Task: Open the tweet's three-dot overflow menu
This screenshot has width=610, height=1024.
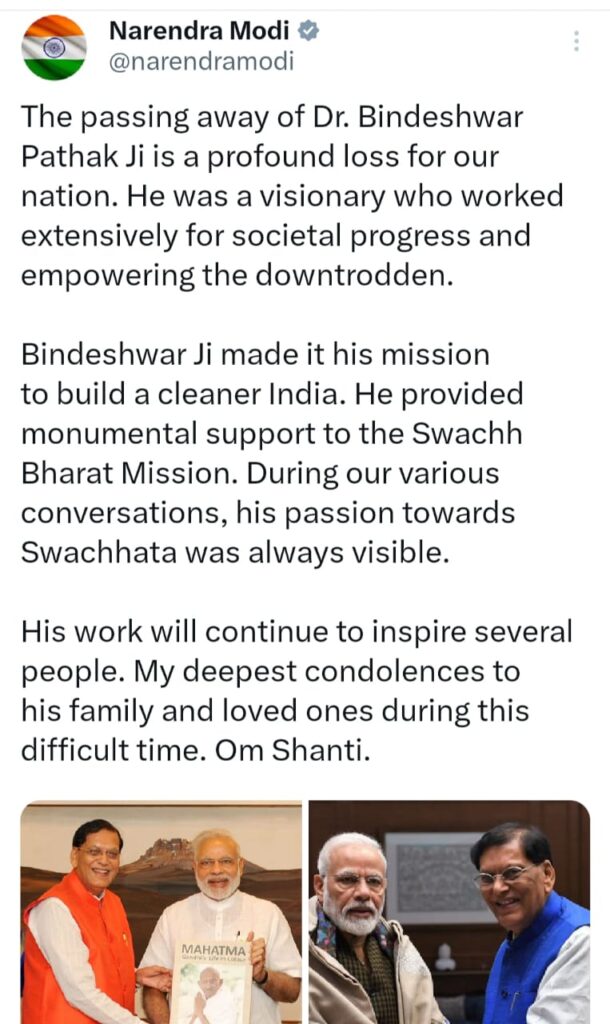Action: pos(576,41)
